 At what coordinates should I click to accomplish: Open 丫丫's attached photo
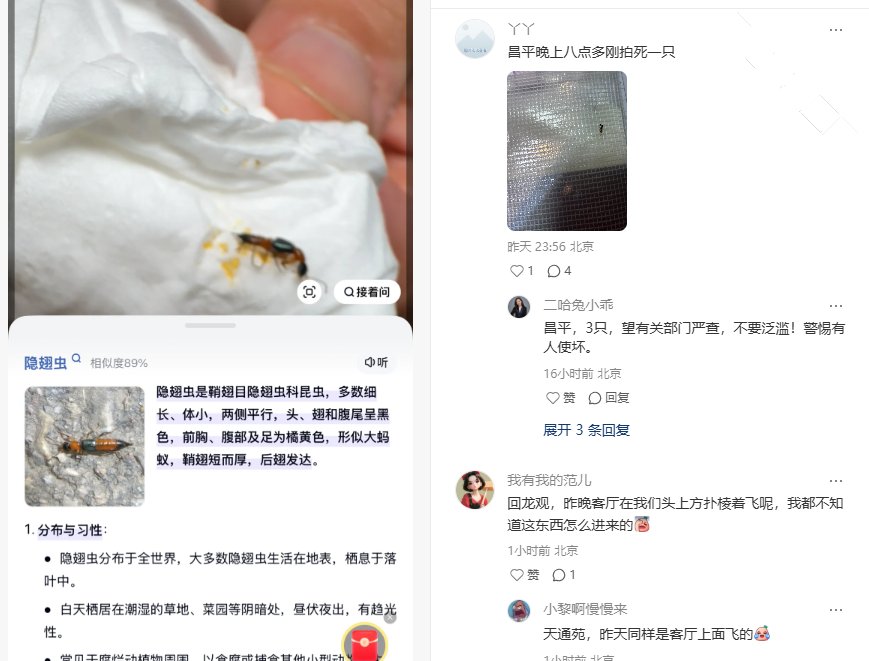point(567,151)
